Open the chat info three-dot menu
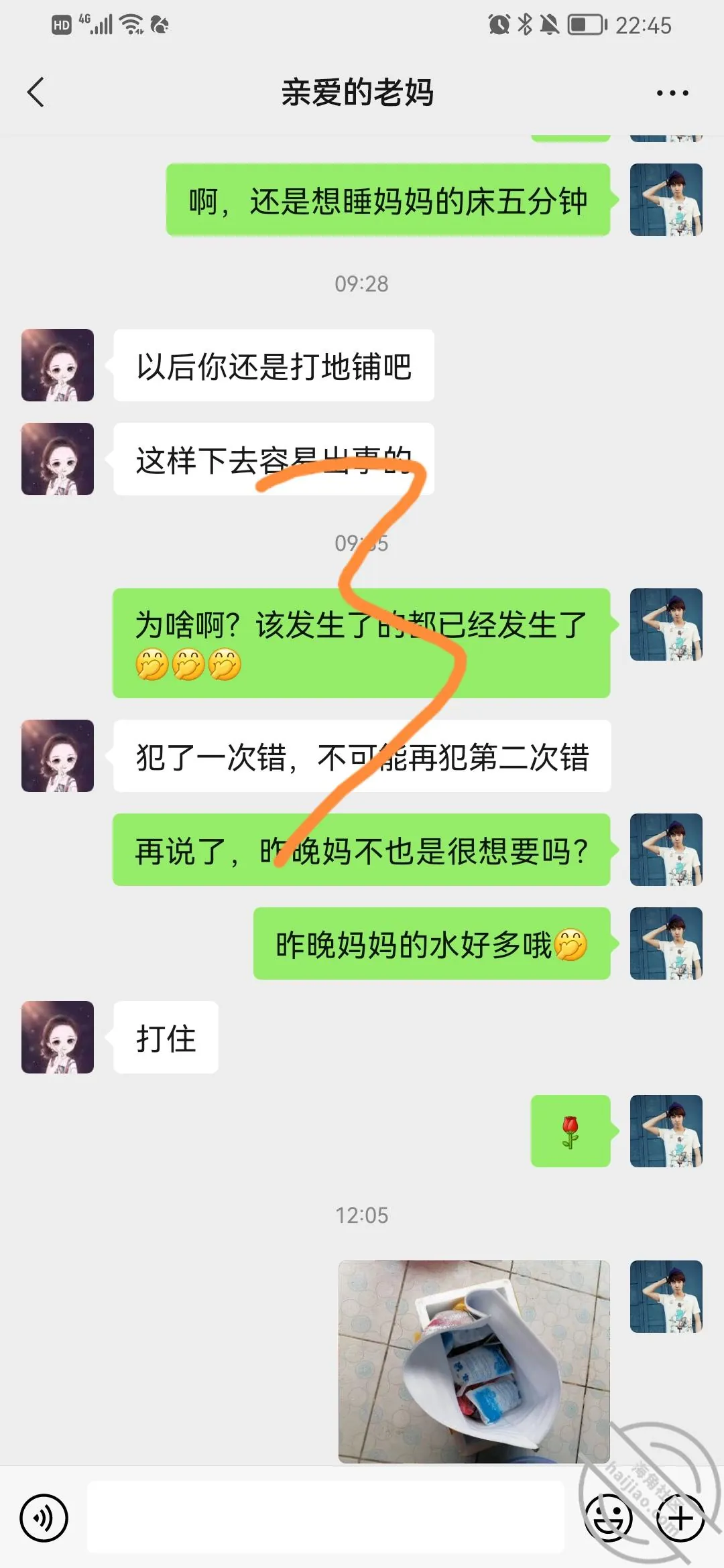 click(x=672, y=93)
